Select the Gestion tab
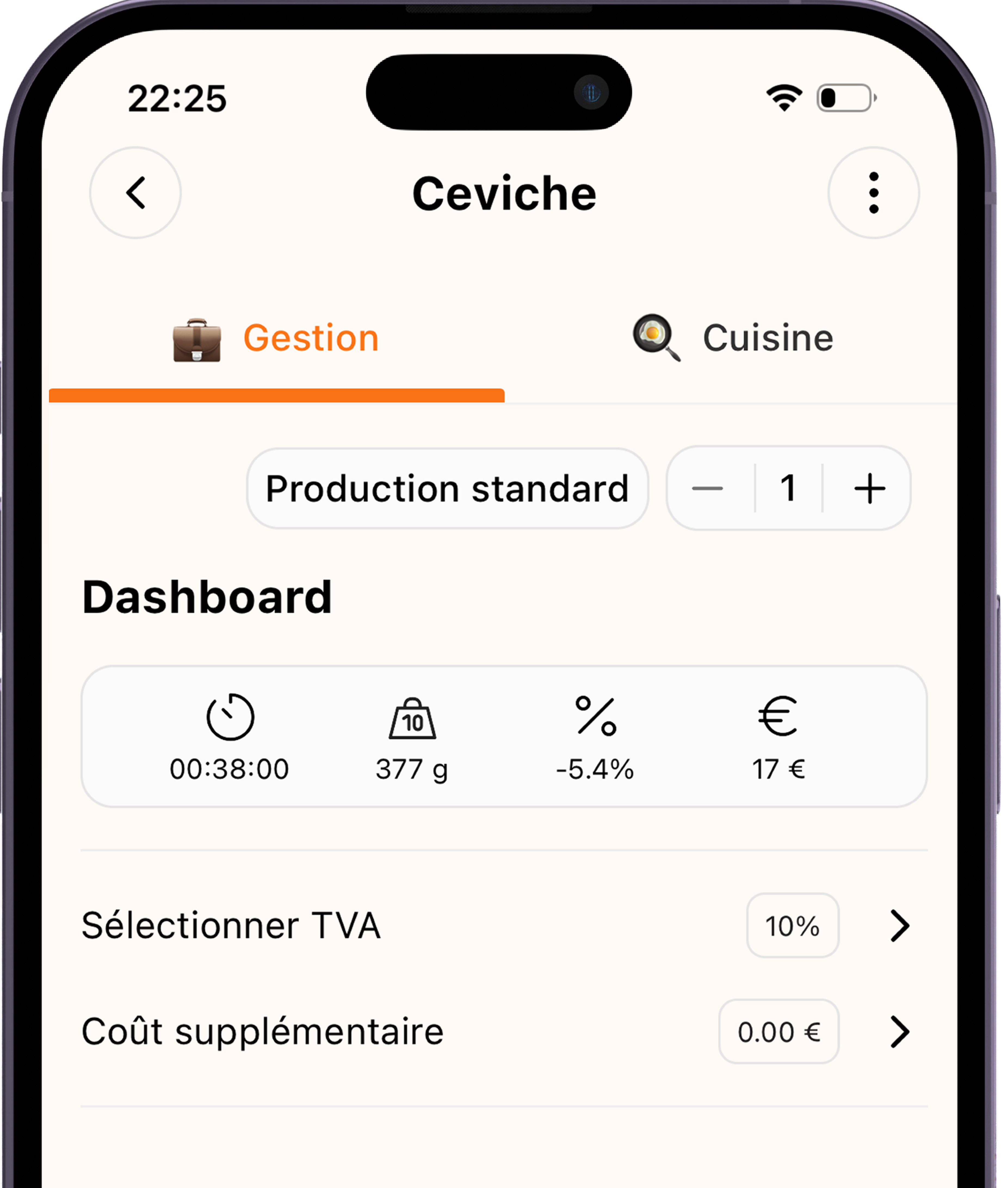Viewport: 1008px width, 1188px height. click(277, 338)
